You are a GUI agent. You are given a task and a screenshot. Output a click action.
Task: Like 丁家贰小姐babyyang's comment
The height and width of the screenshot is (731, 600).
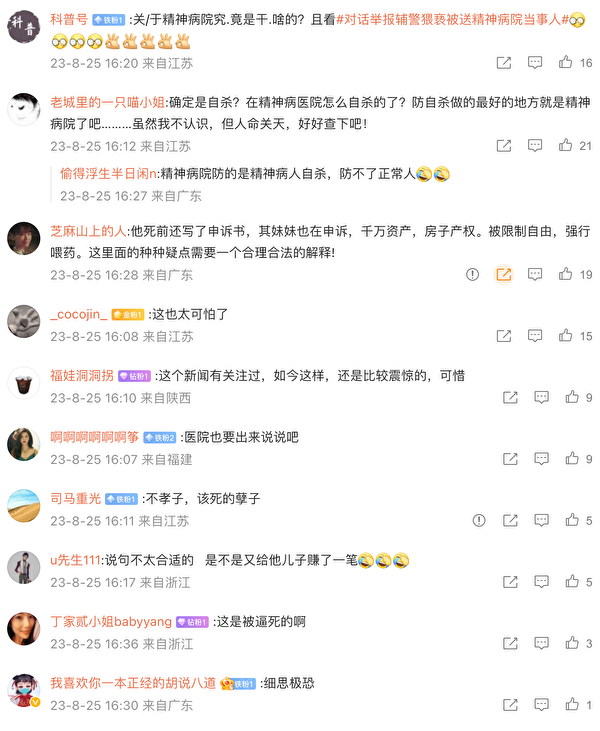tap(572, 643)
